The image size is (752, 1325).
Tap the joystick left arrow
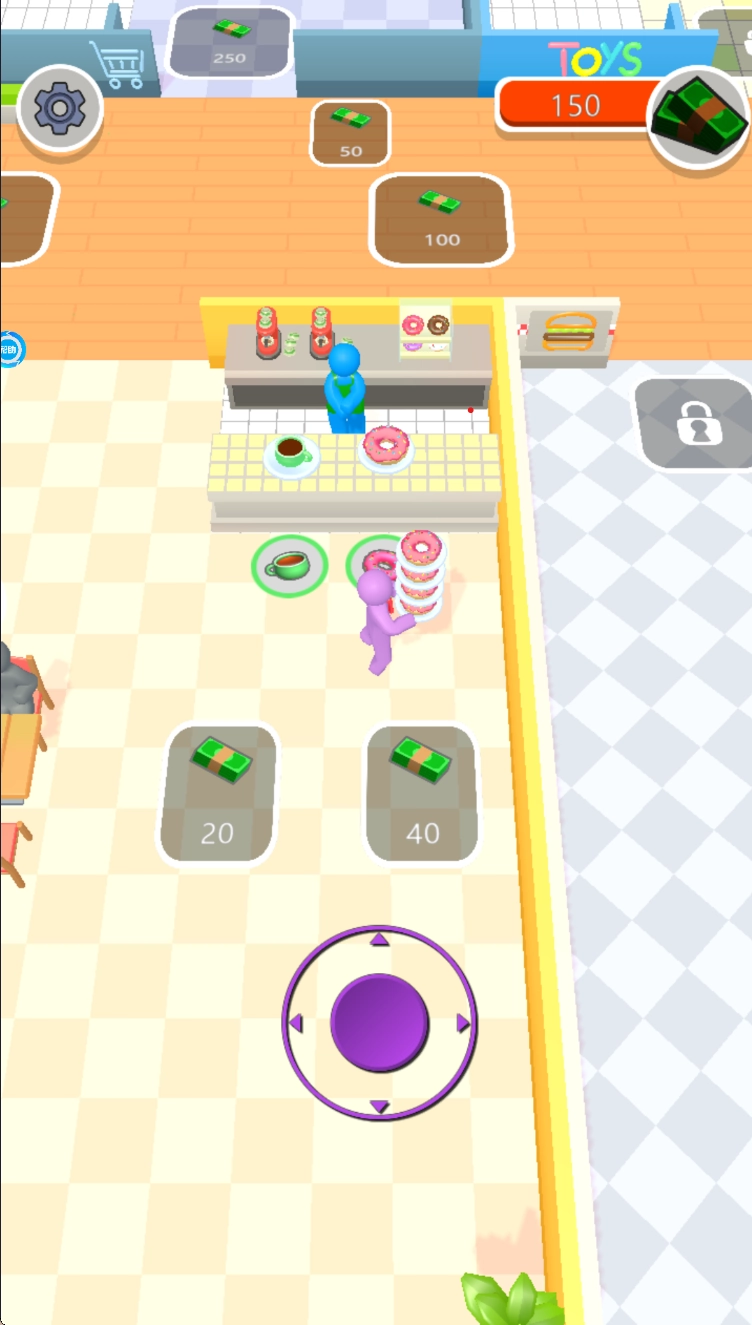[x=296, y=1023]
